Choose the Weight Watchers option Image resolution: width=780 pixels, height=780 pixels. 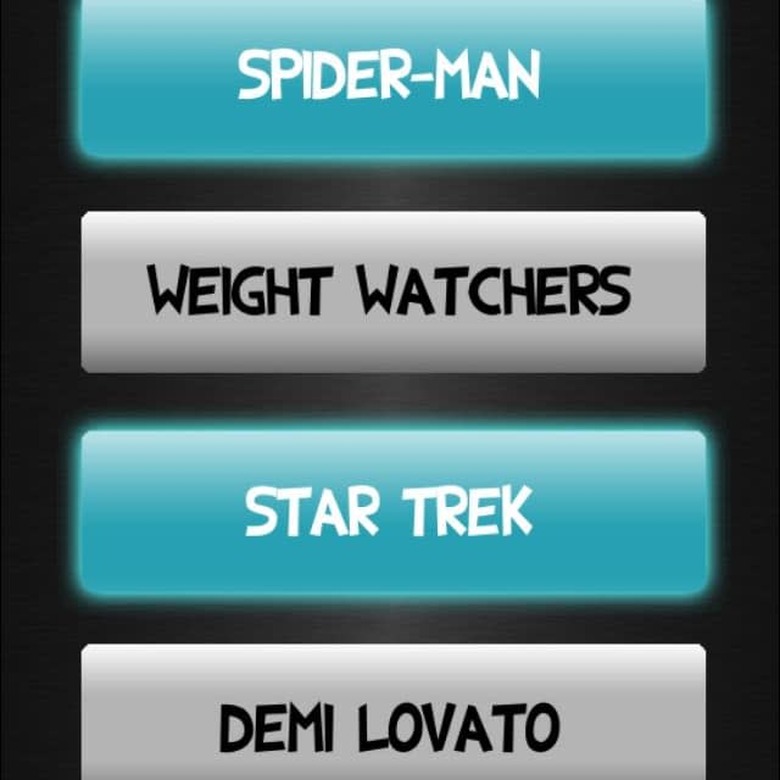coord(393,291)
